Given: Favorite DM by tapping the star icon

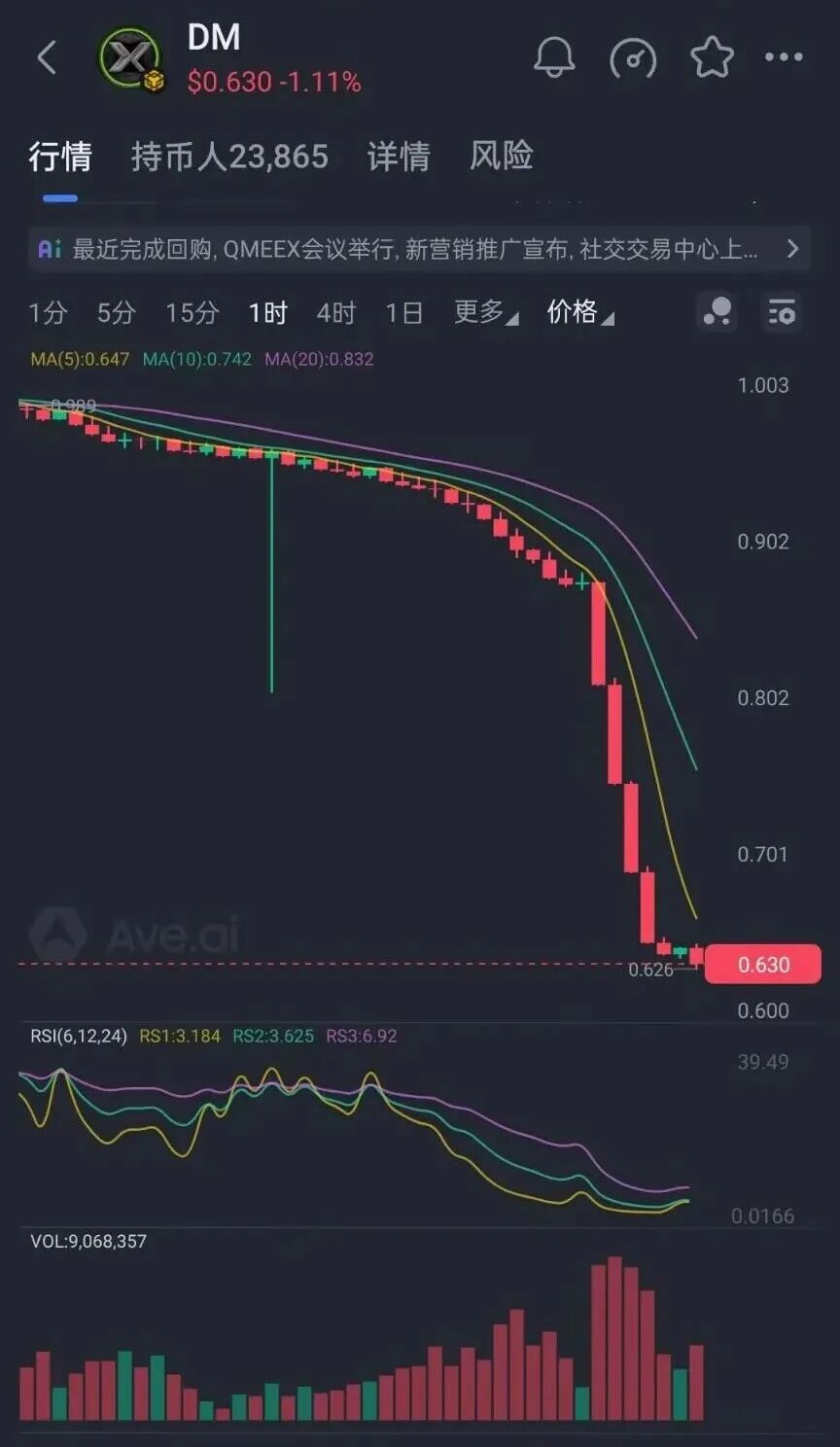Looking at the screenshot, I should click(713, 58).
